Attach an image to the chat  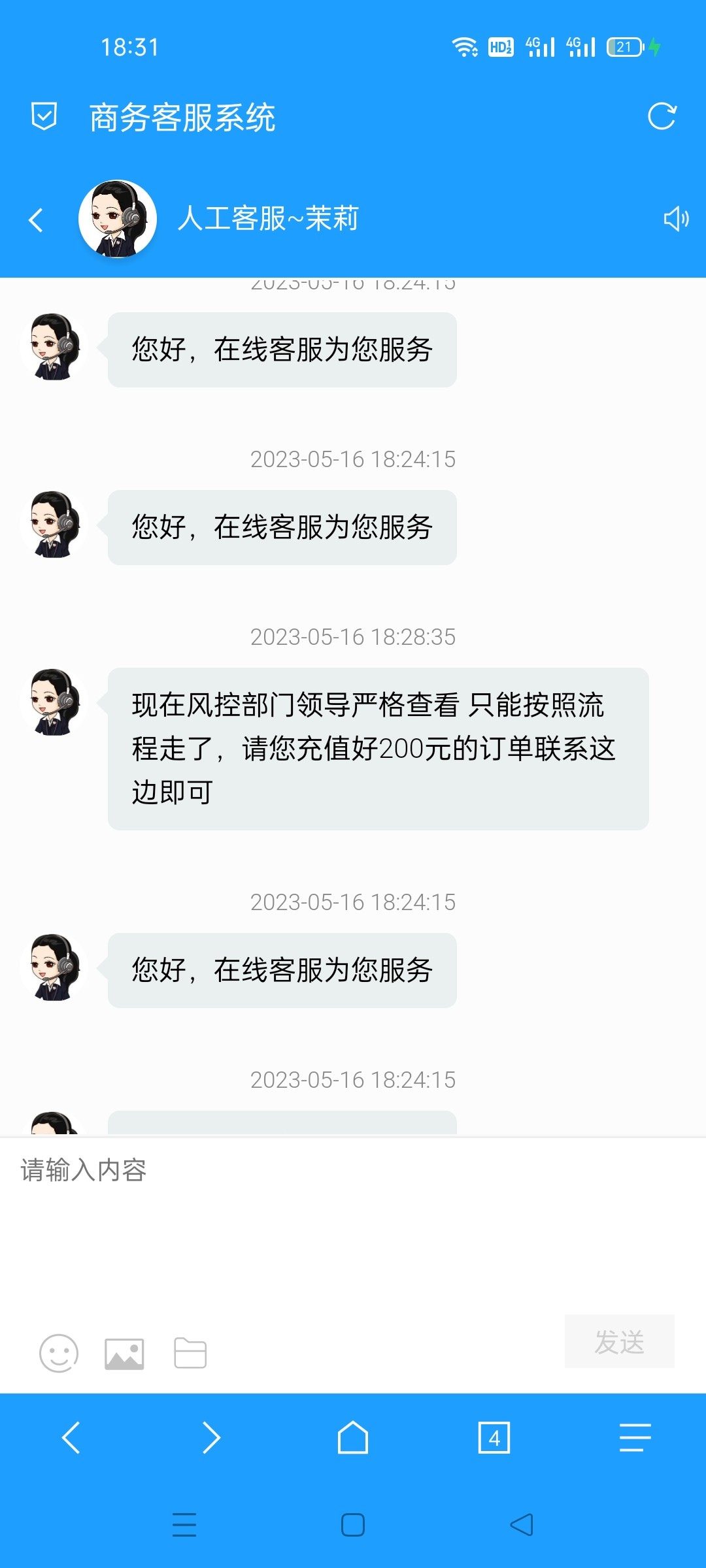124,1353
